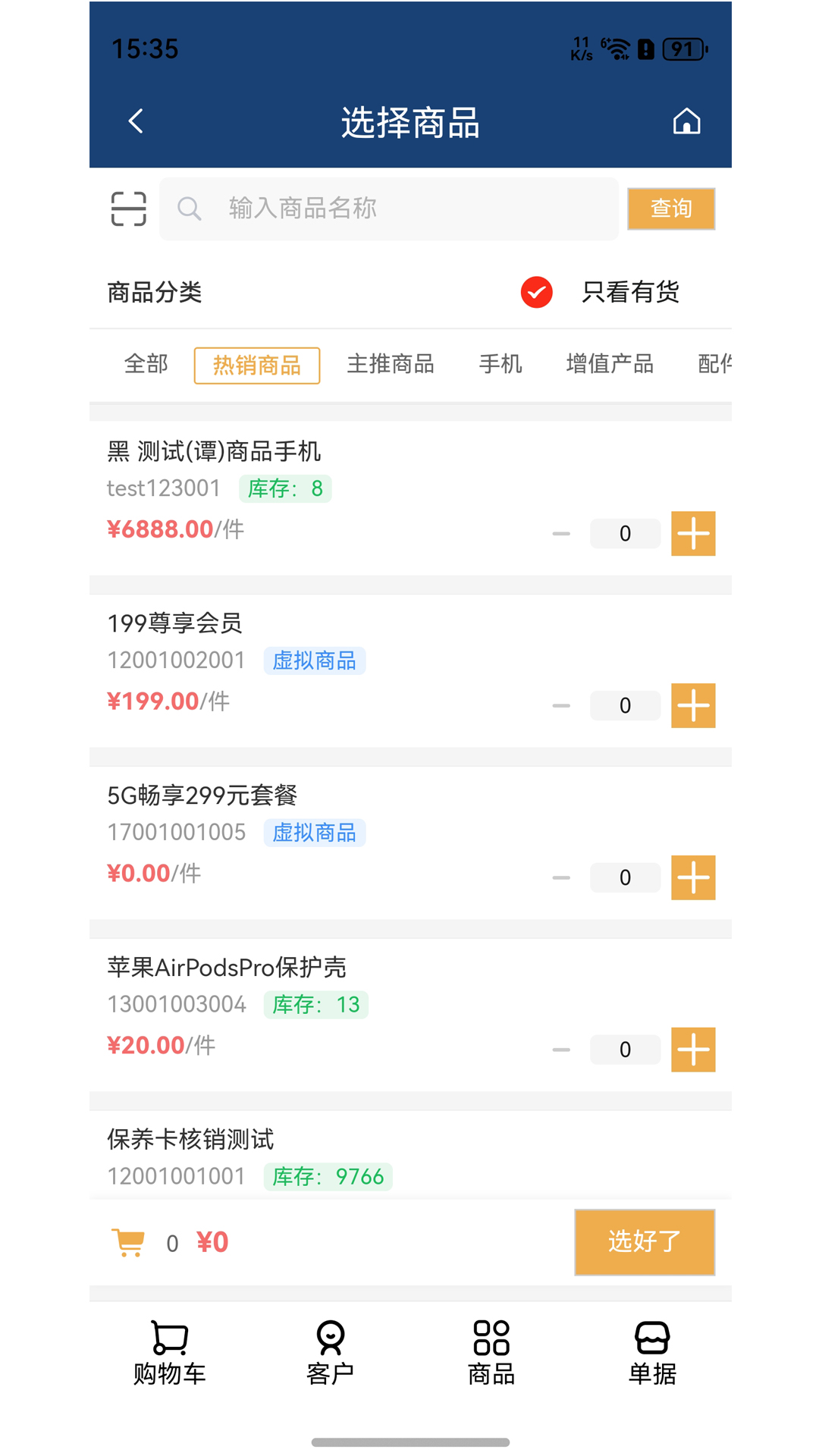
Task: Increase quantity of 苹果AirPodsPro保护壳
Action: (693, 1050)
